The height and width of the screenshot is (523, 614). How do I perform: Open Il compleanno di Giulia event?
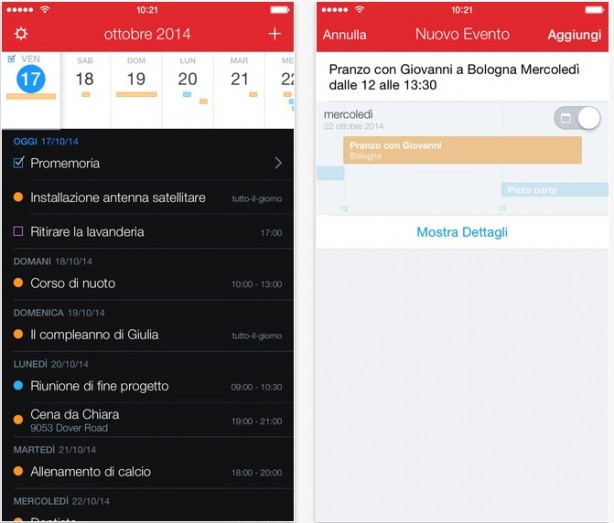(94, 335)
